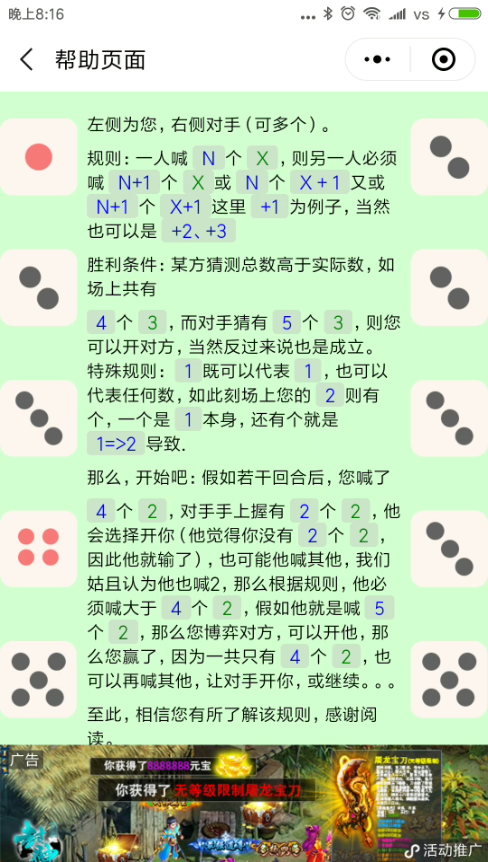The image size is (488, 862).
Task: Go back from the 帮助页面 help page
Action: (x=26, y=59)
